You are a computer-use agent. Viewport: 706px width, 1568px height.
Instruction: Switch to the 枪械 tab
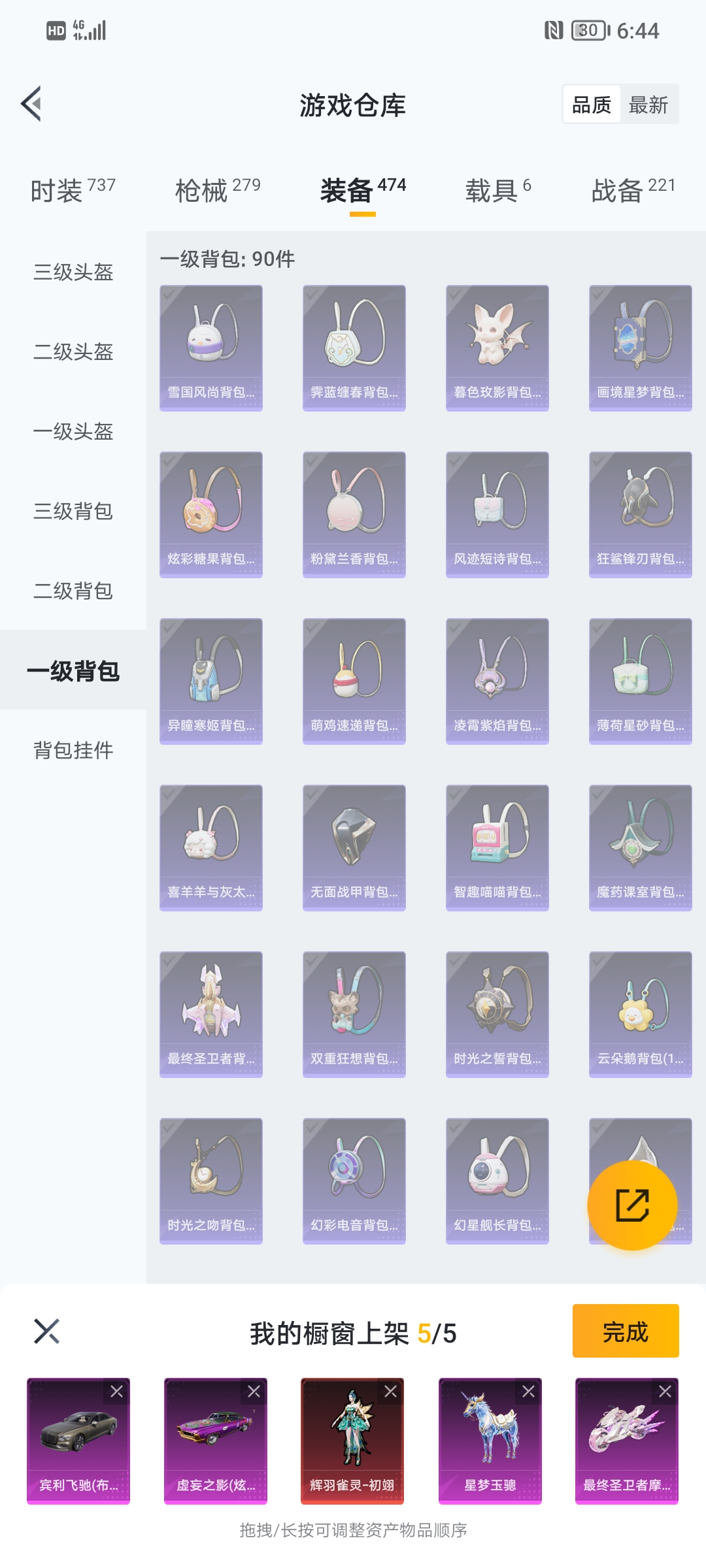218,190
